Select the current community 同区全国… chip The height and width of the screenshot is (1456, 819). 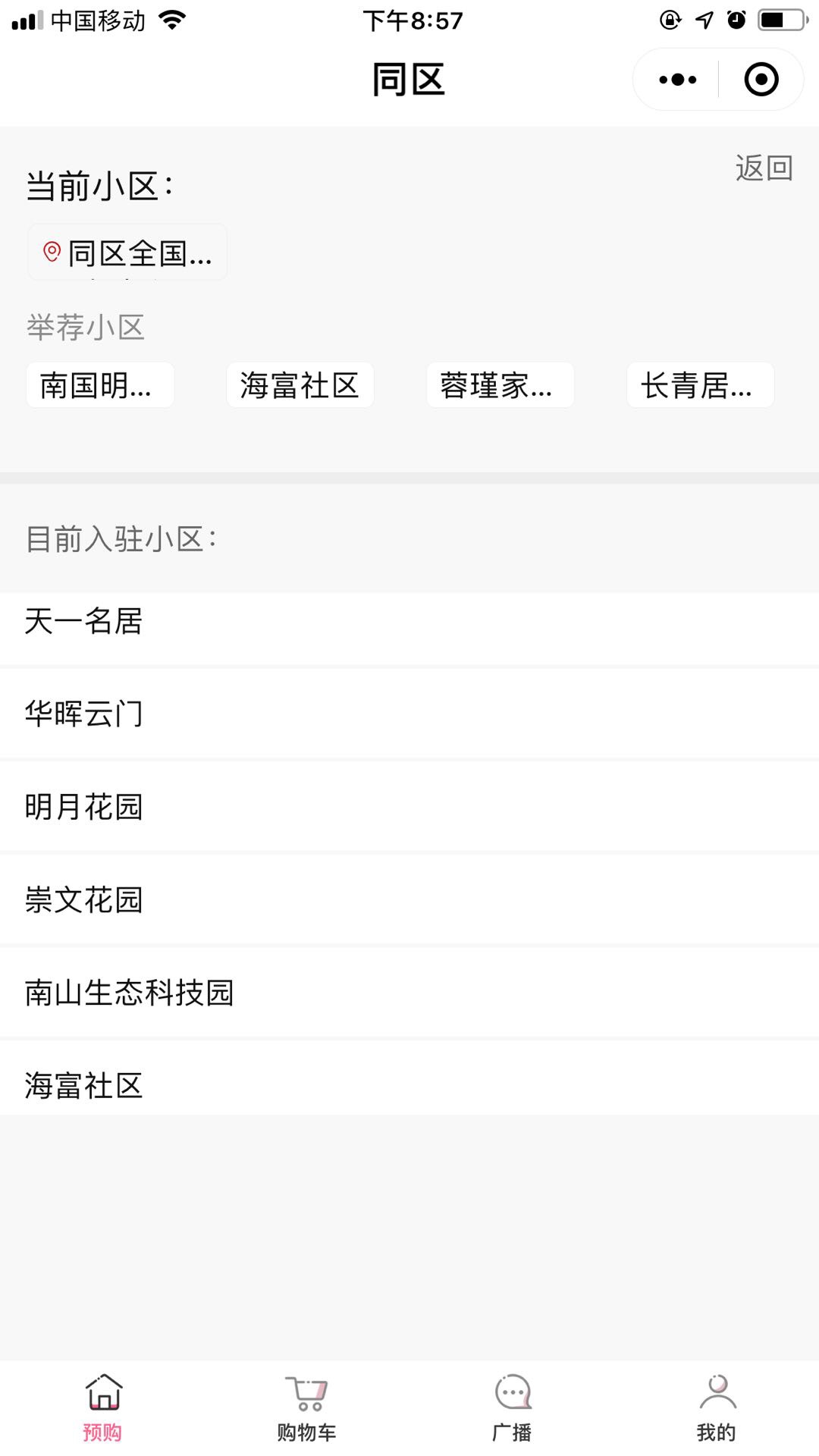tap(127, 253)
